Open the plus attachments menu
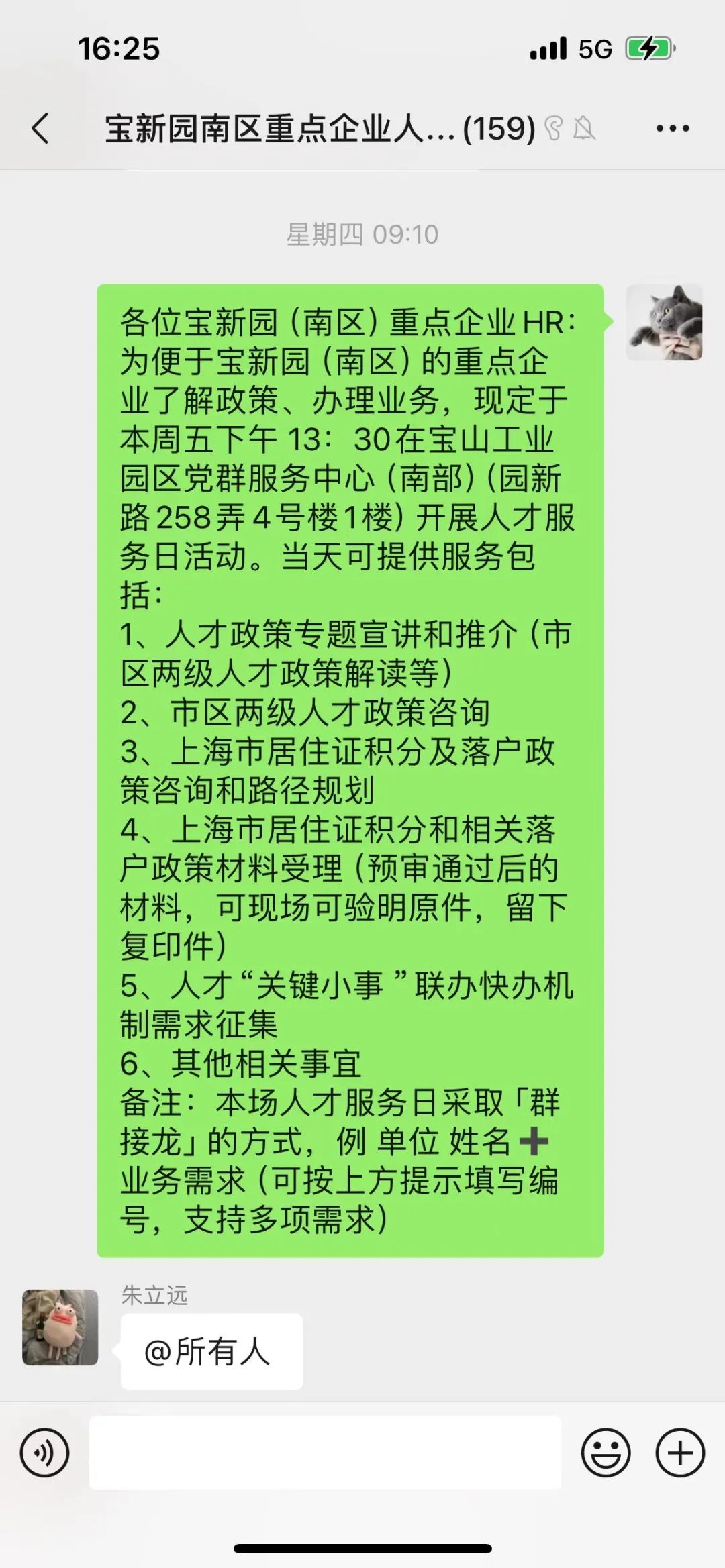 click(x=680, y=1454)
